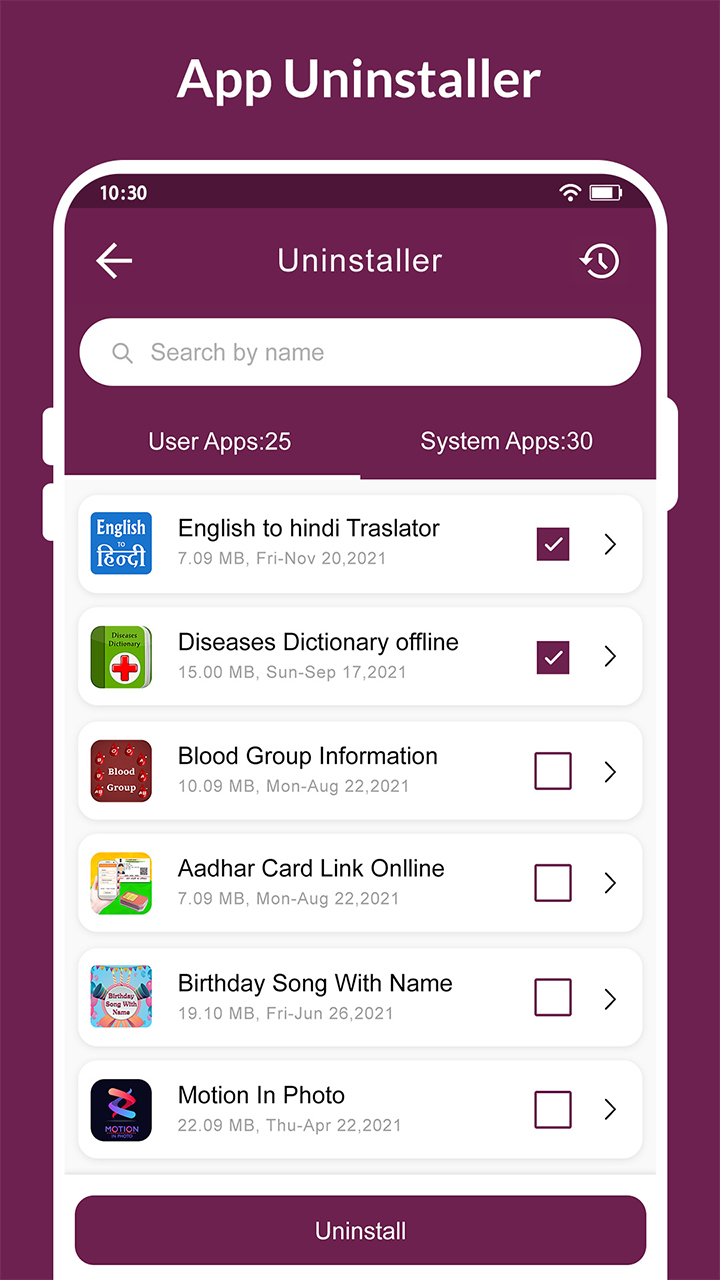This screenshot has width=720, height=1280.
Task: Switch to the System Apps tab
Action: (505, 441)
